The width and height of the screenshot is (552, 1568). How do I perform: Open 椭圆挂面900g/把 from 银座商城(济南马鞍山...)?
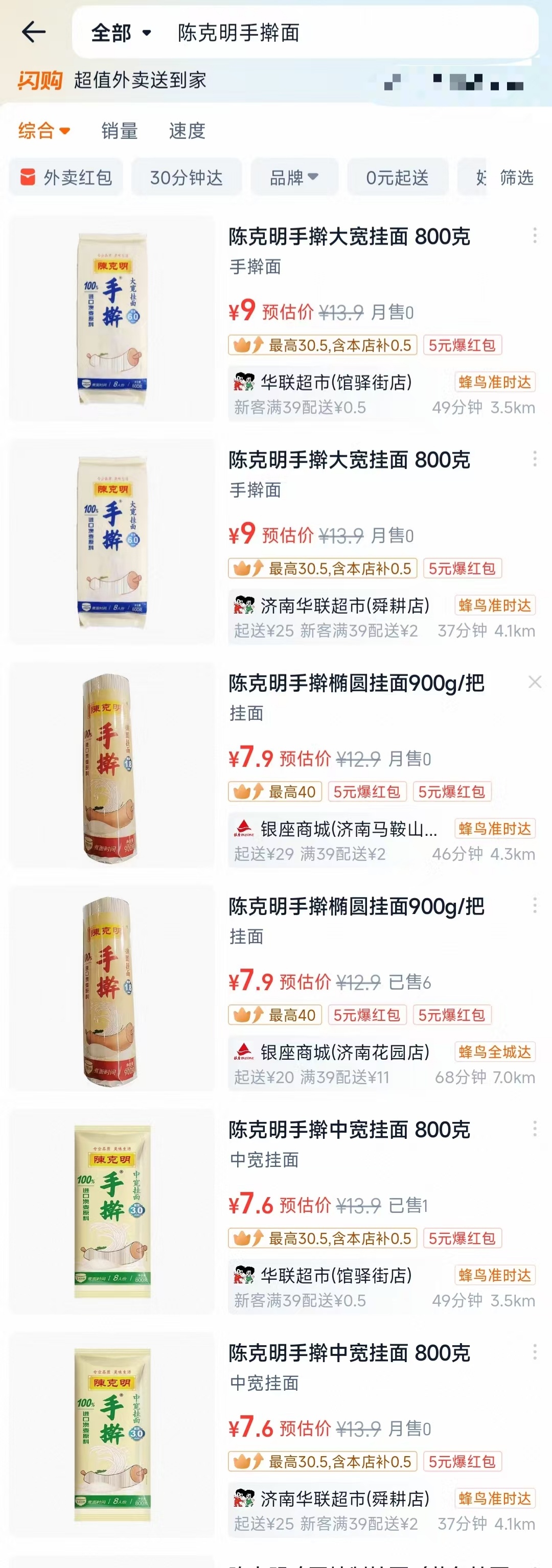(x=356, y=683)
